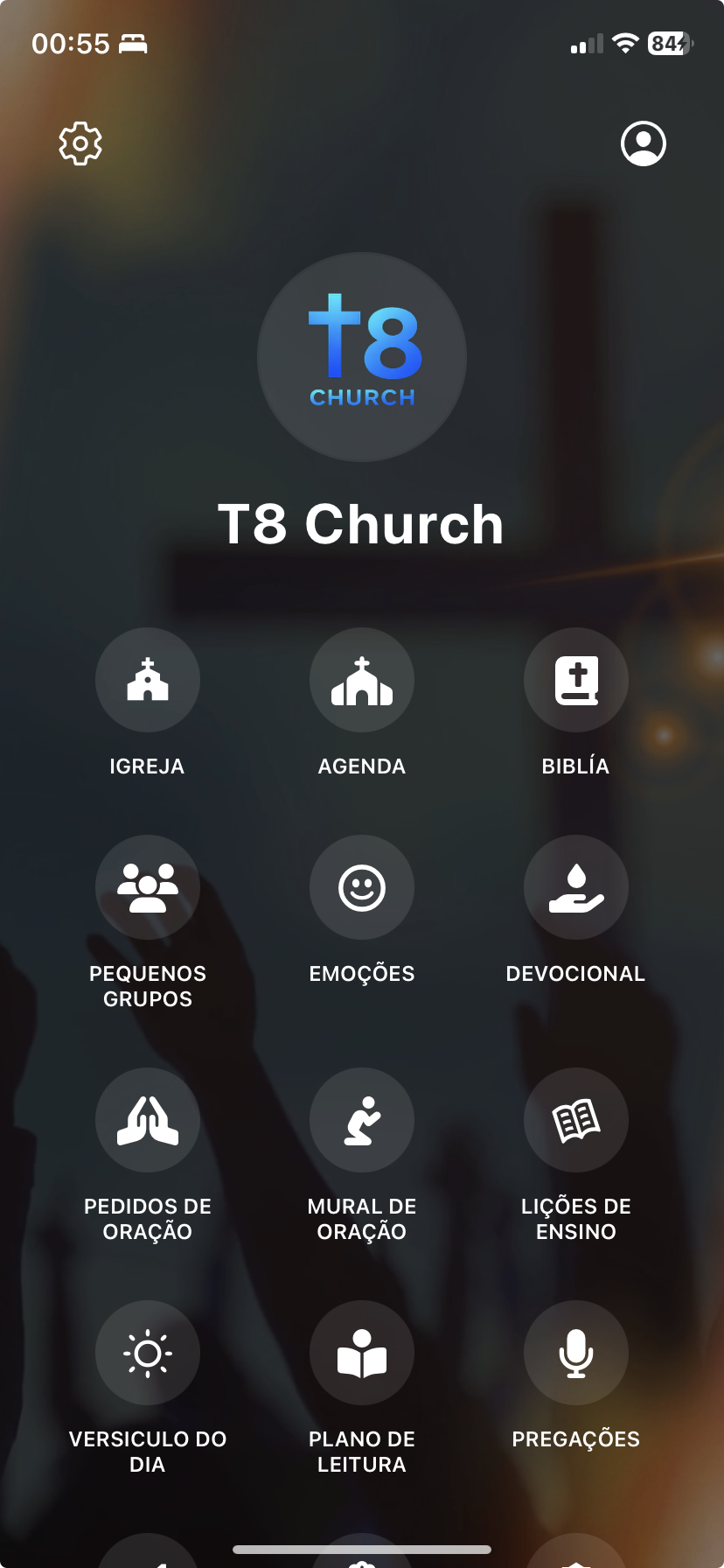Open Pequenos Grupos
The image size is (724, 1568).
click(x=147, y=886)
